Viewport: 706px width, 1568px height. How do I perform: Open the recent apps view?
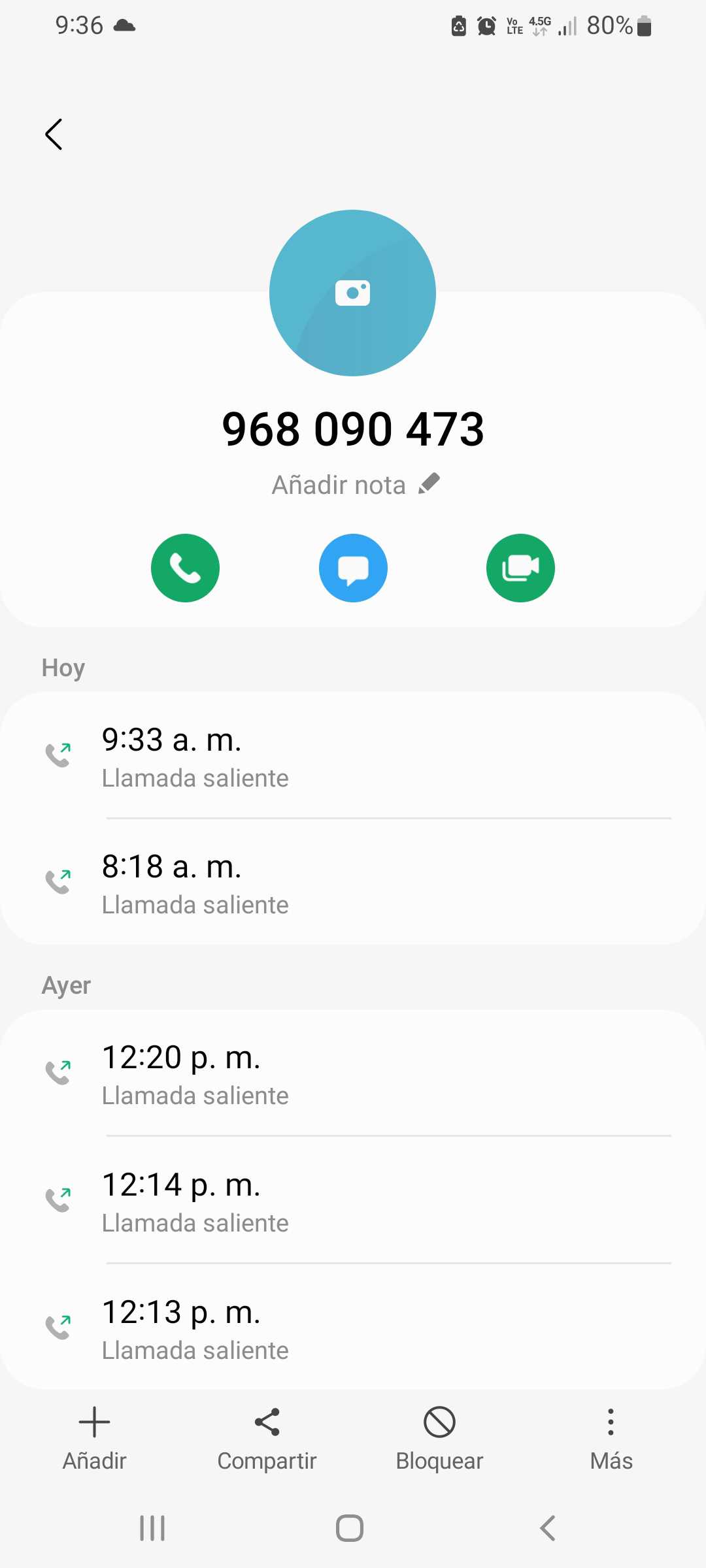152,1528
